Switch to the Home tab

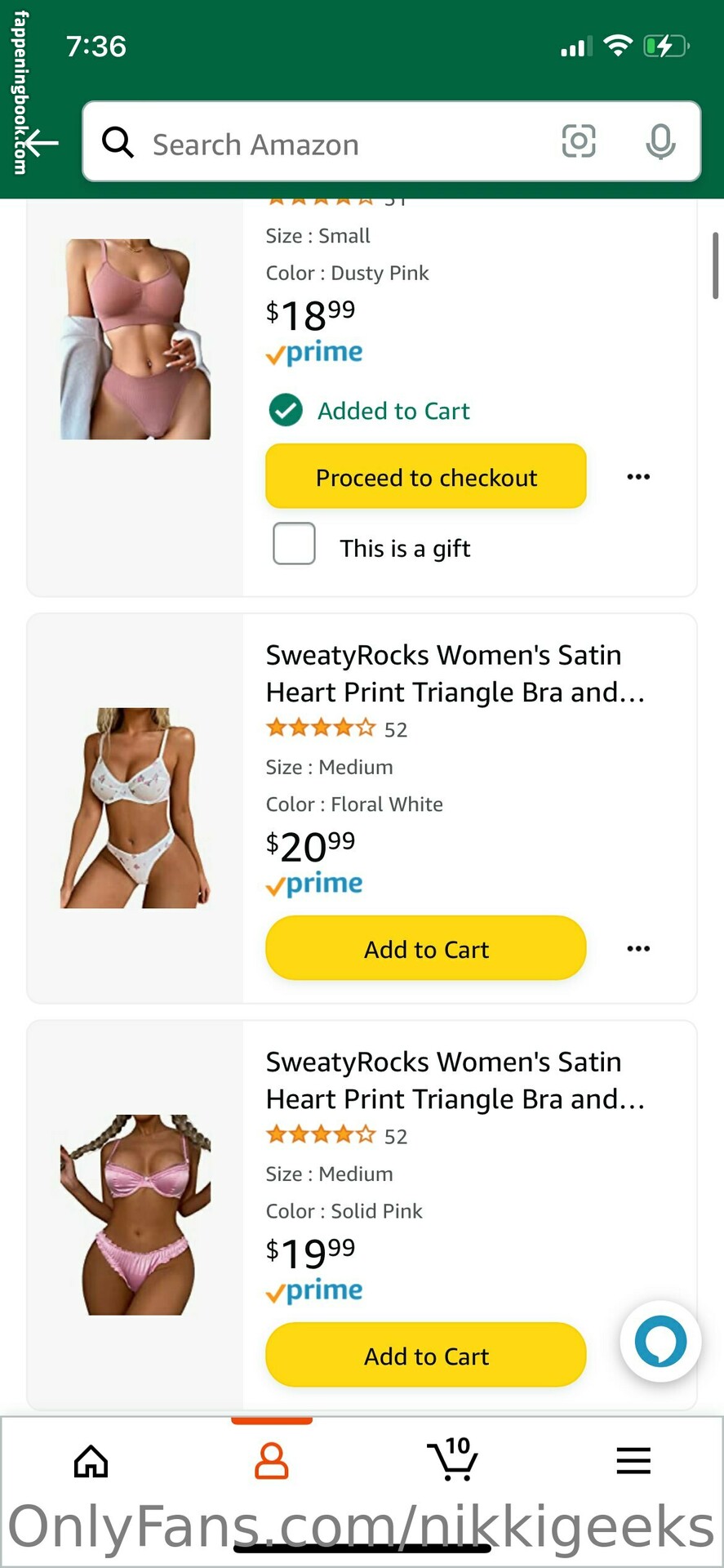tap(91, 1462)
